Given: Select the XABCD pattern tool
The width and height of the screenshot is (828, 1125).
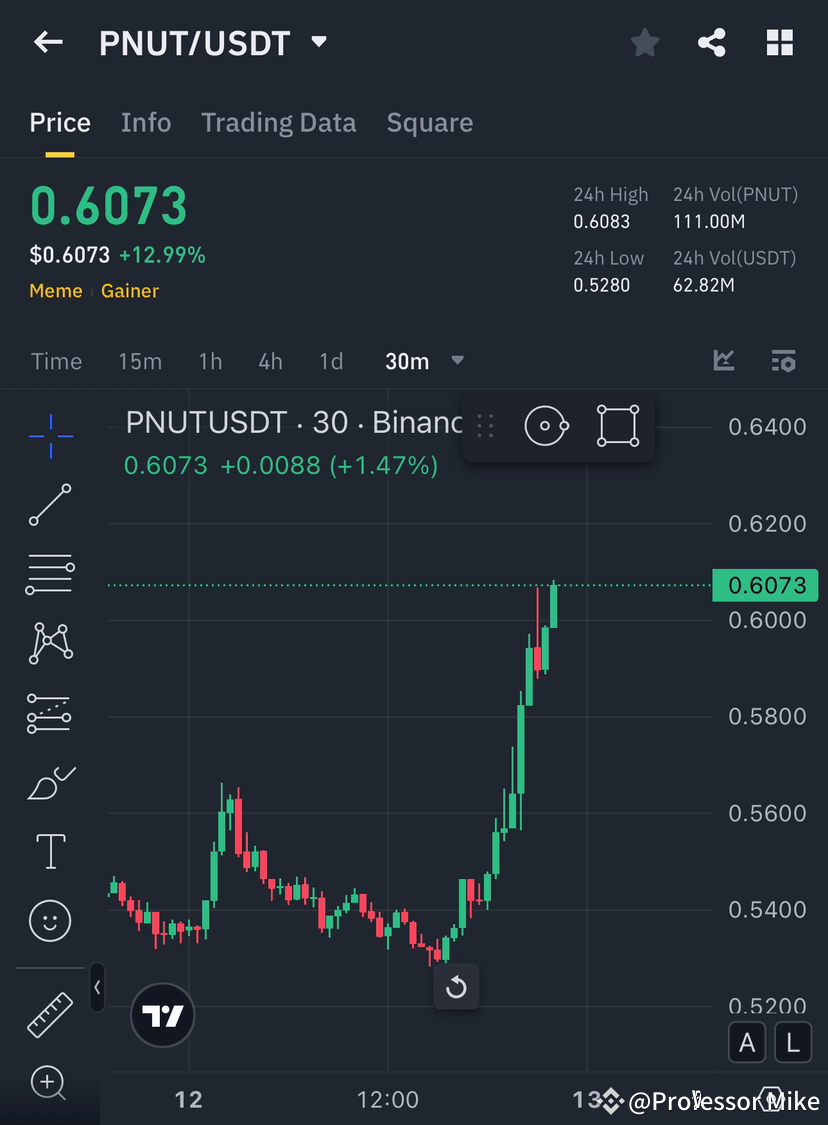Looking at the screenshot, I should pos(50,643).
